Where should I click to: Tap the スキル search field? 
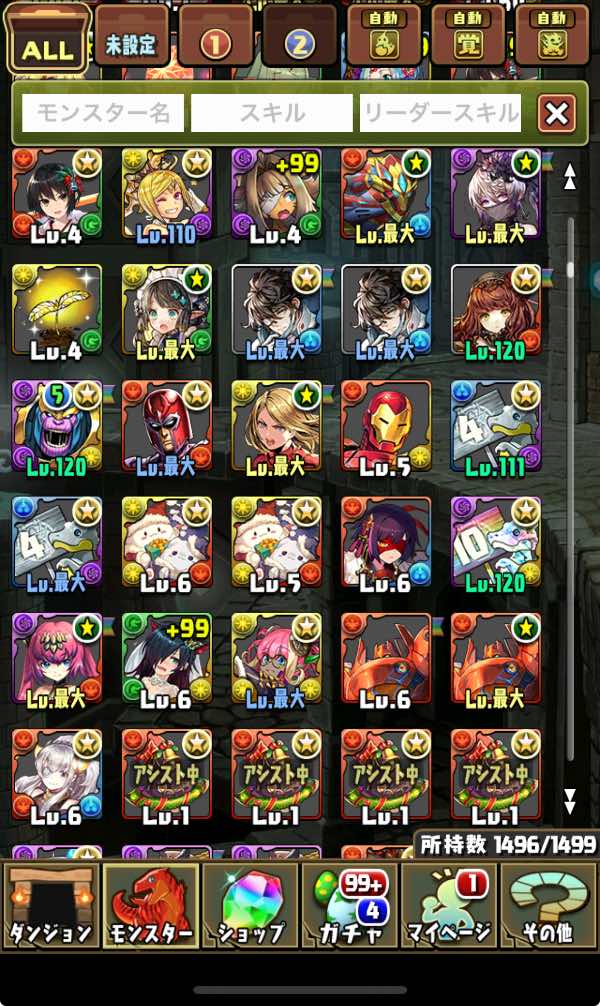click(x=271, y=114)
